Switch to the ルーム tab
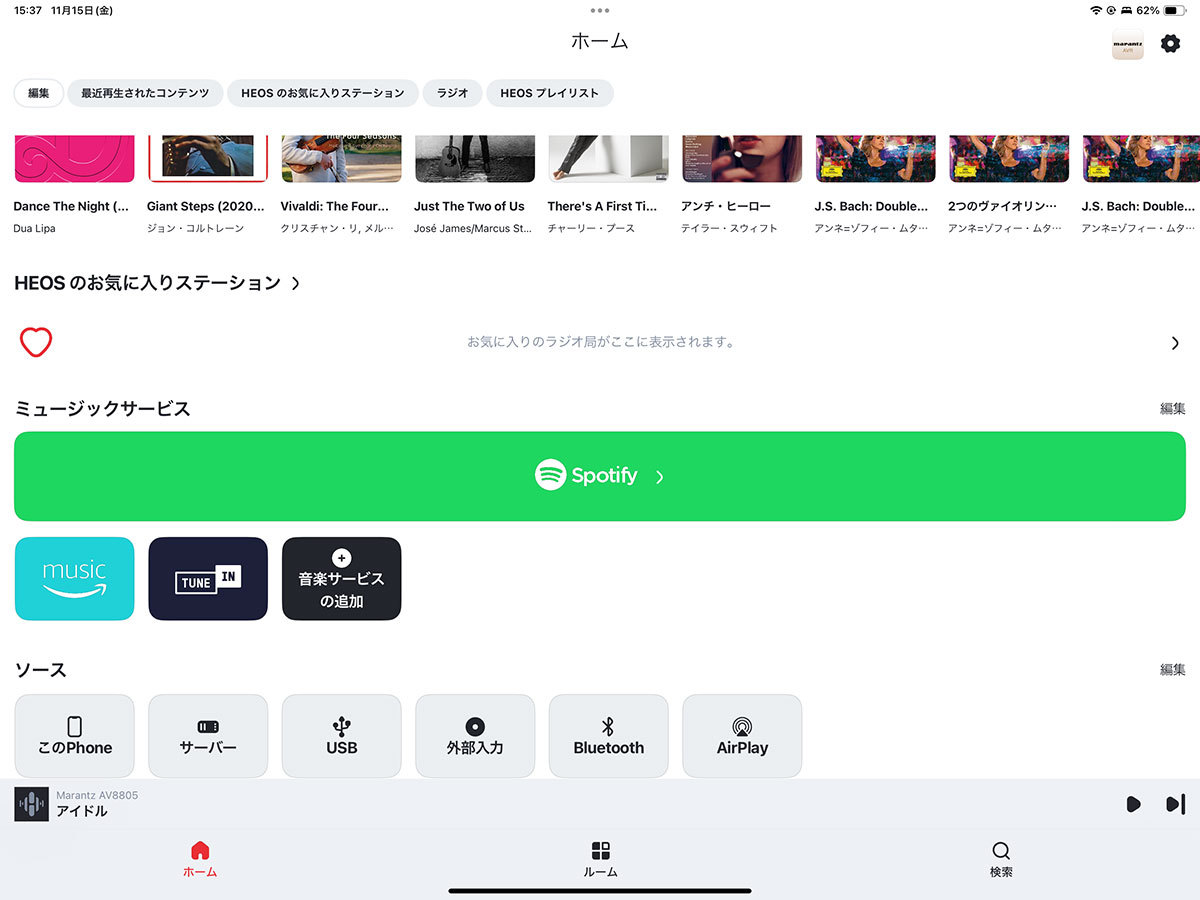The width and height of the screenshot is (1200, 900). point(600,859)
